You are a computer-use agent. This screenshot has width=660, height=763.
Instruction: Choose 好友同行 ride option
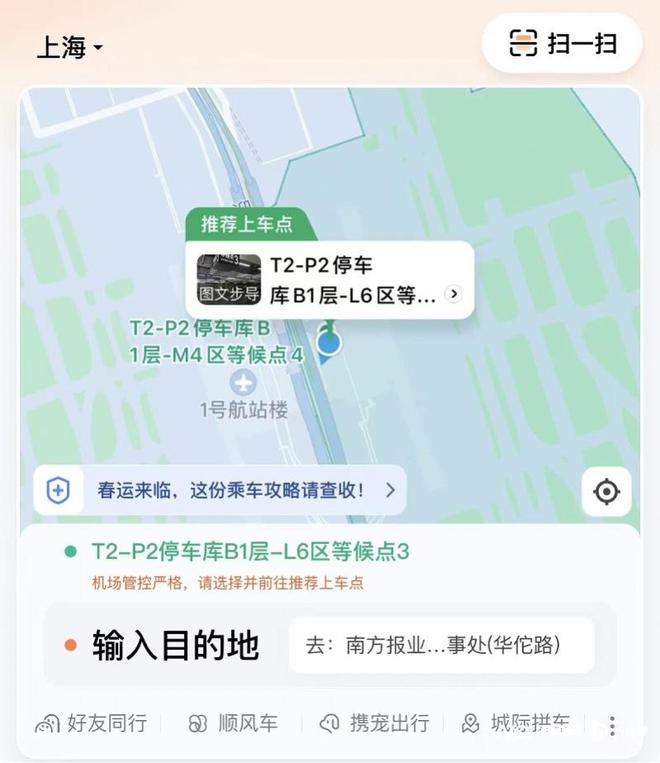point(92,723)
